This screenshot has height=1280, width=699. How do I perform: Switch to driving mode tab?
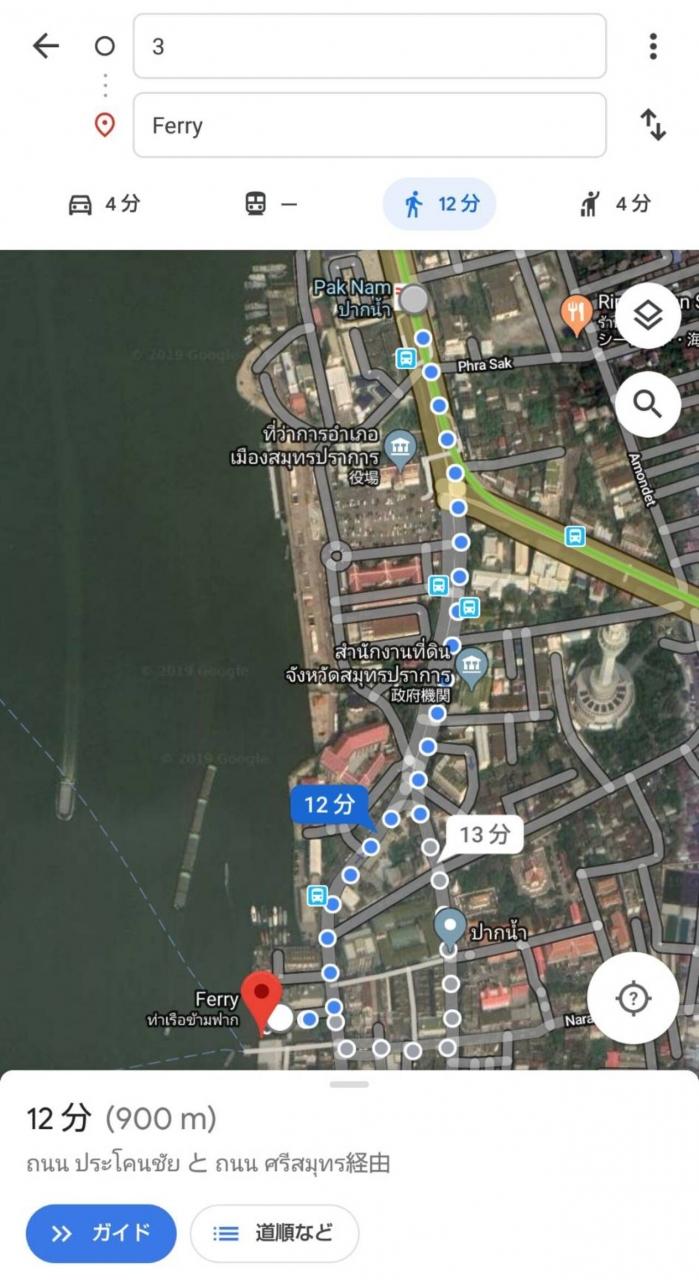[104, 204]
